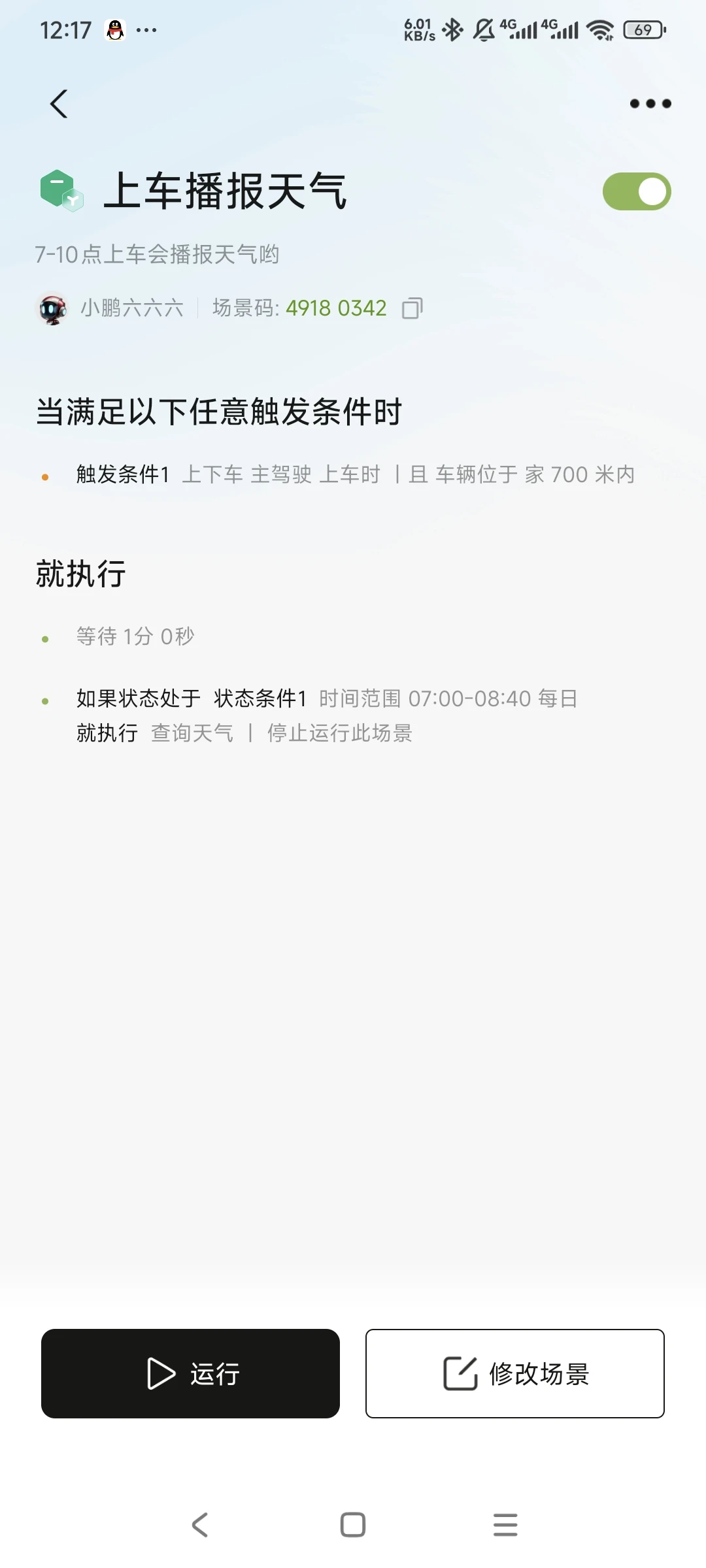Image resolution: width=706 pixels, height=1568 pixels.
Task: Open recent apps from navigation bar
Action: [x=505, y=1525]
